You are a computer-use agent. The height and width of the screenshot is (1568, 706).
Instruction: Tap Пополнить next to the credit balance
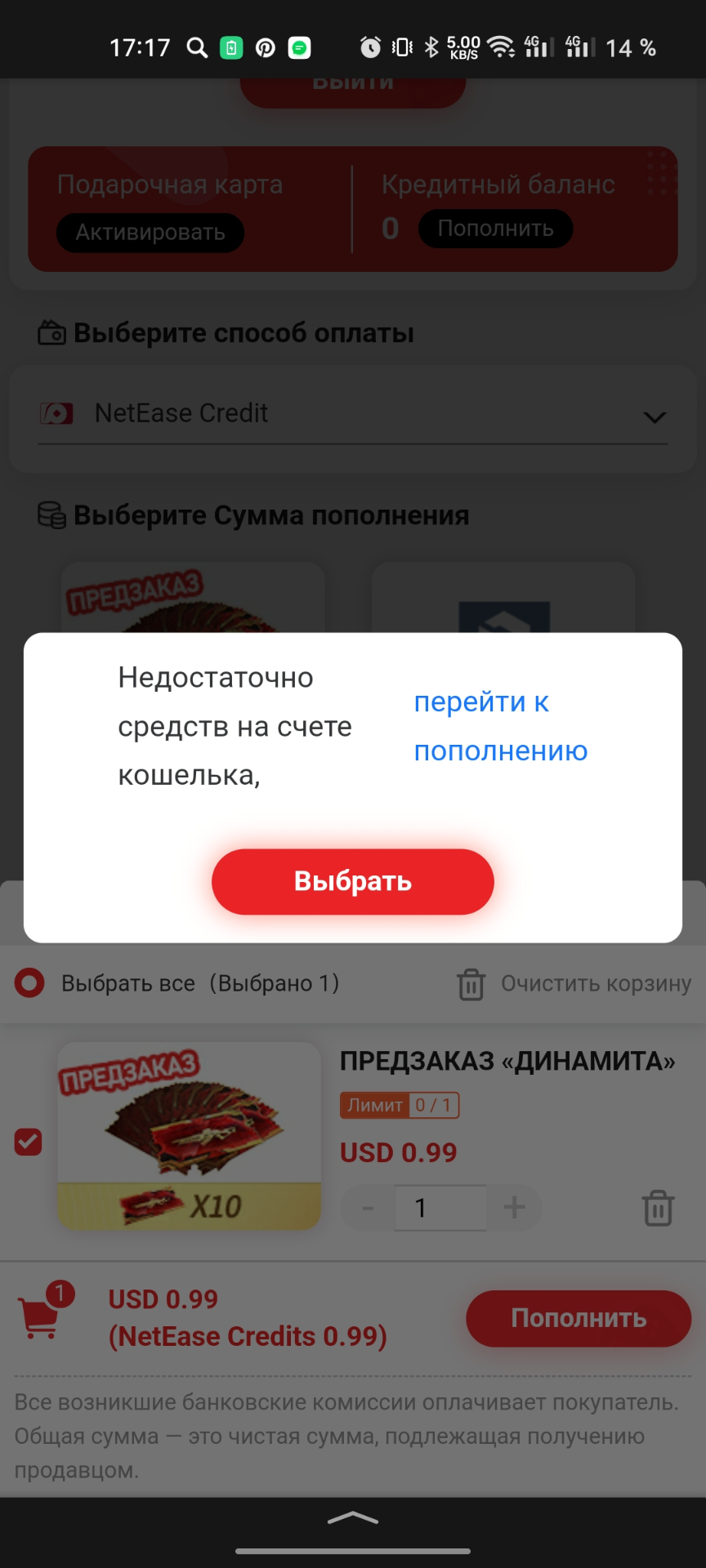pos(495,229)
